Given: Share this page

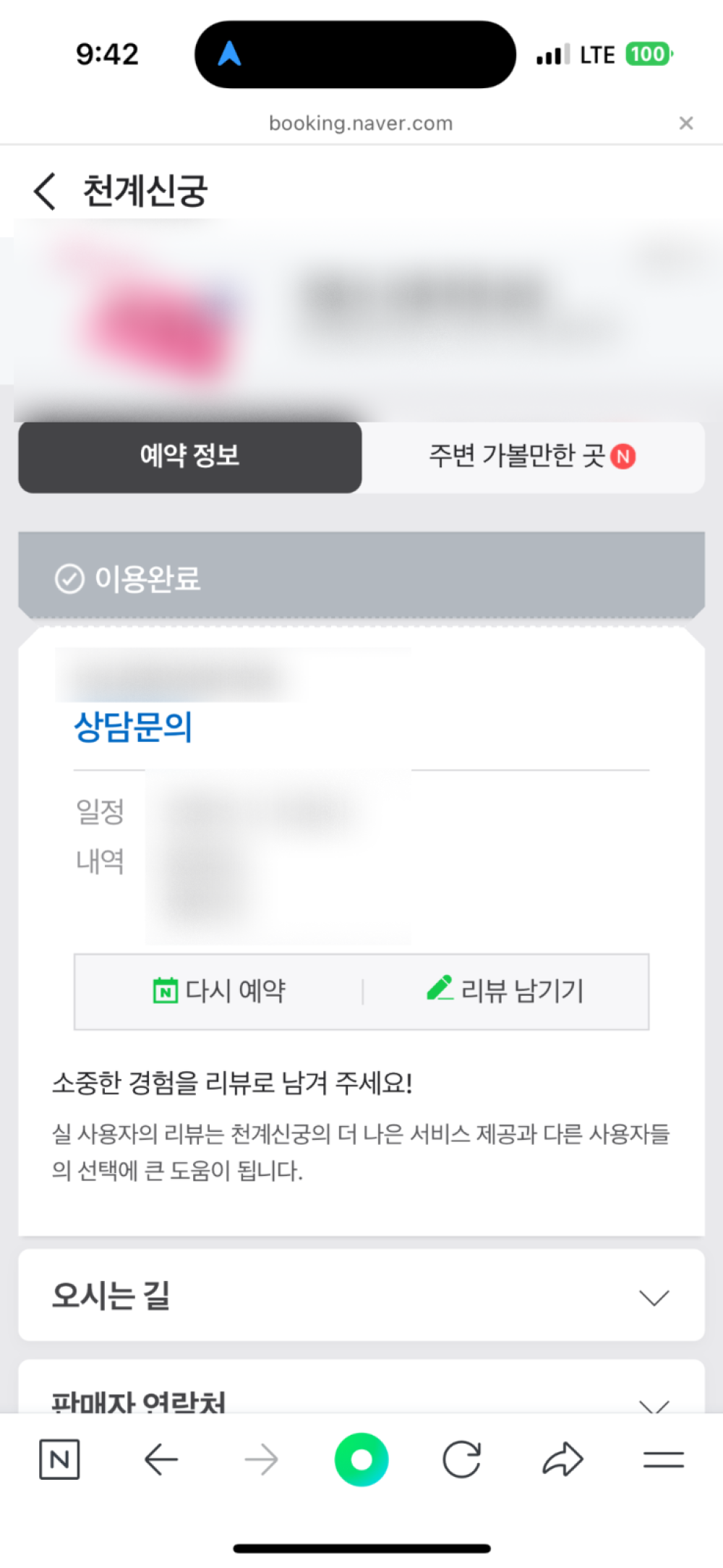Looking at the screenshot, I should (x=562, y=1460).
